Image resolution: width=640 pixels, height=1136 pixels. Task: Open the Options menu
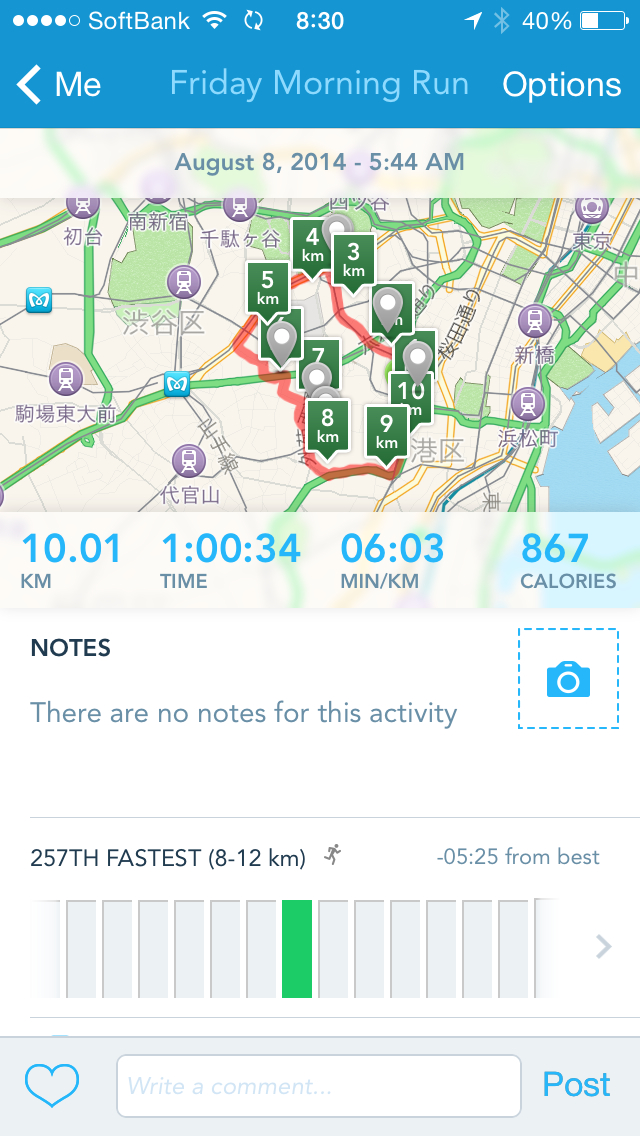(561, 85)
